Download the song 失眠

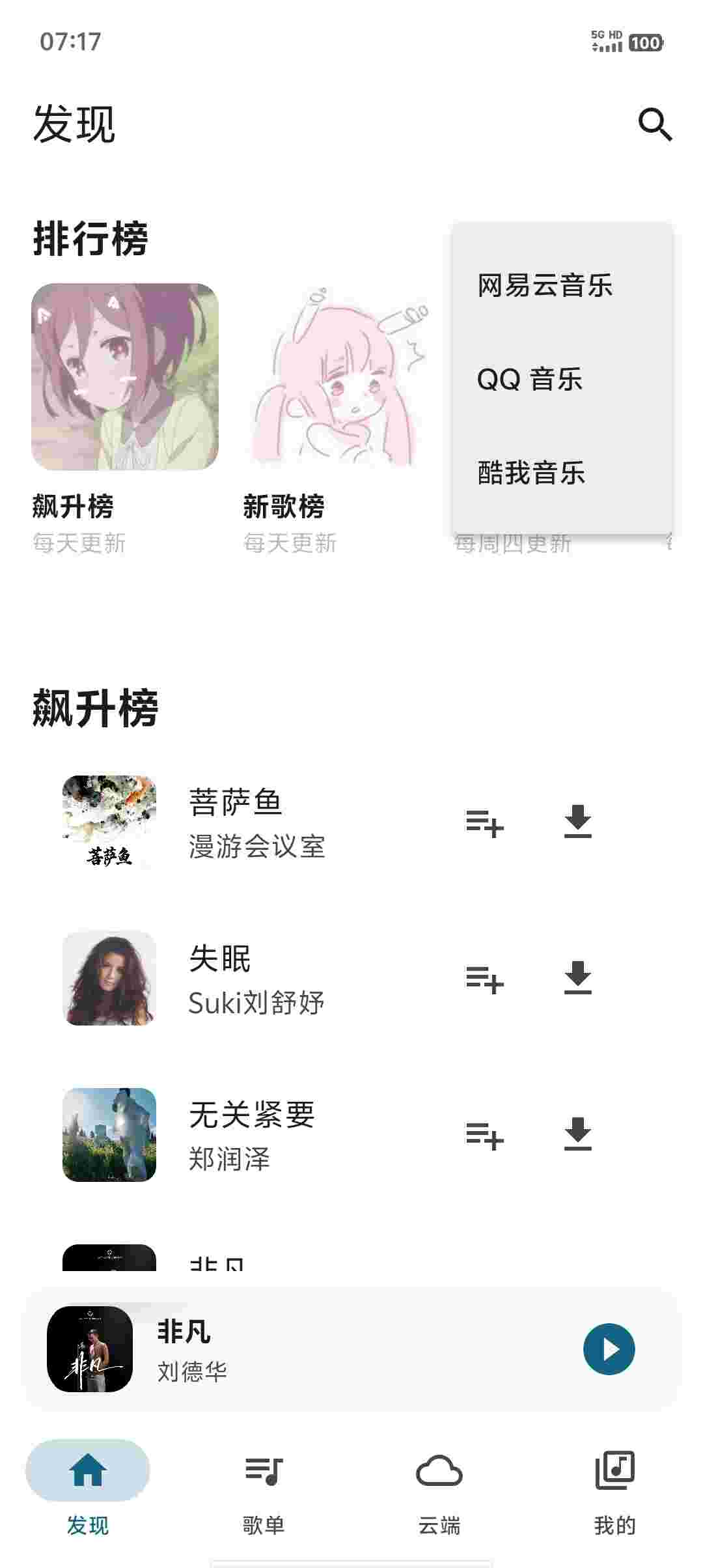(577, 978)
